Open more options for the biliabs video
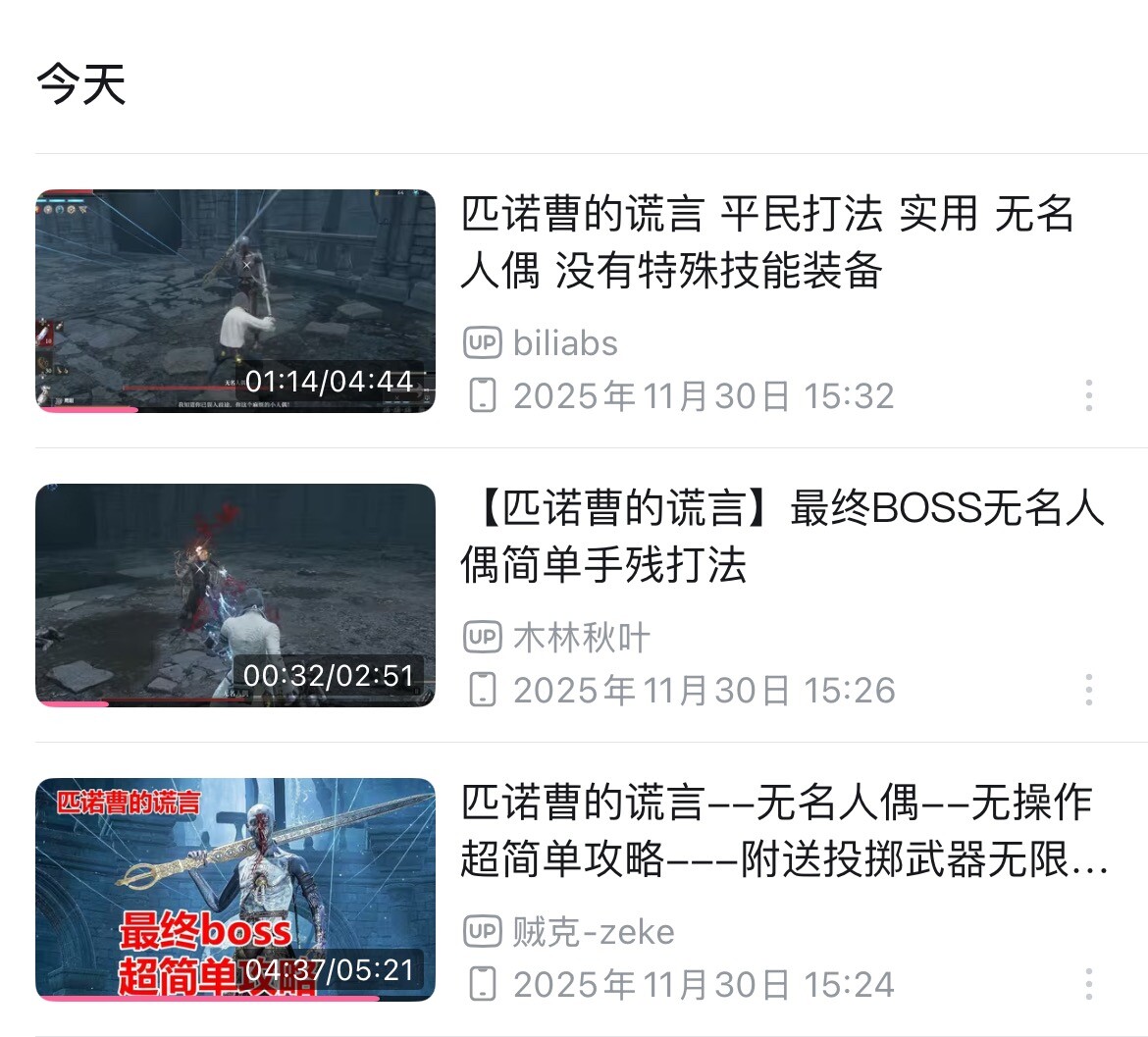This screenshot has height=1037, width=1148. click(1088, 395)
